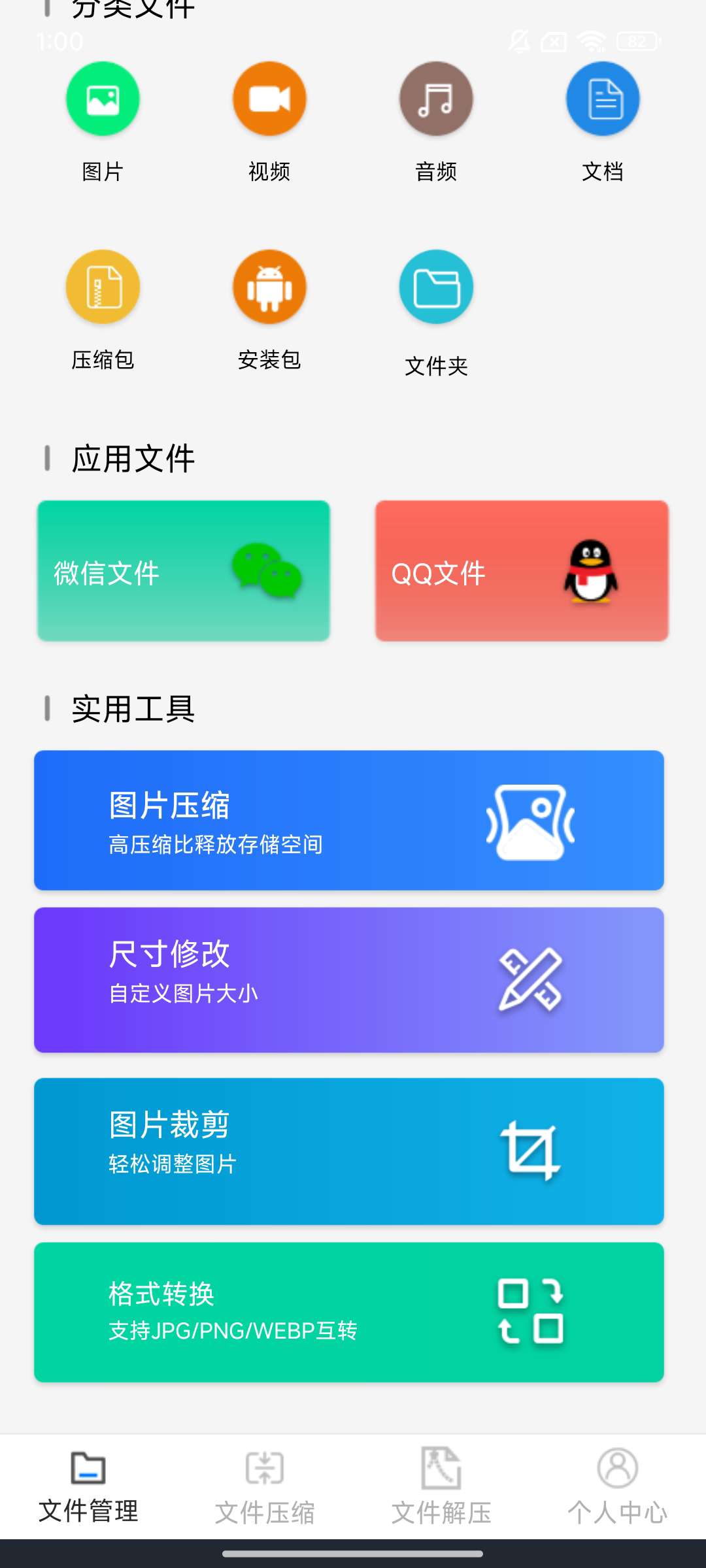Launch the 图片压缩 tool
Viewport: 706px width, 1568px height.
349,821
